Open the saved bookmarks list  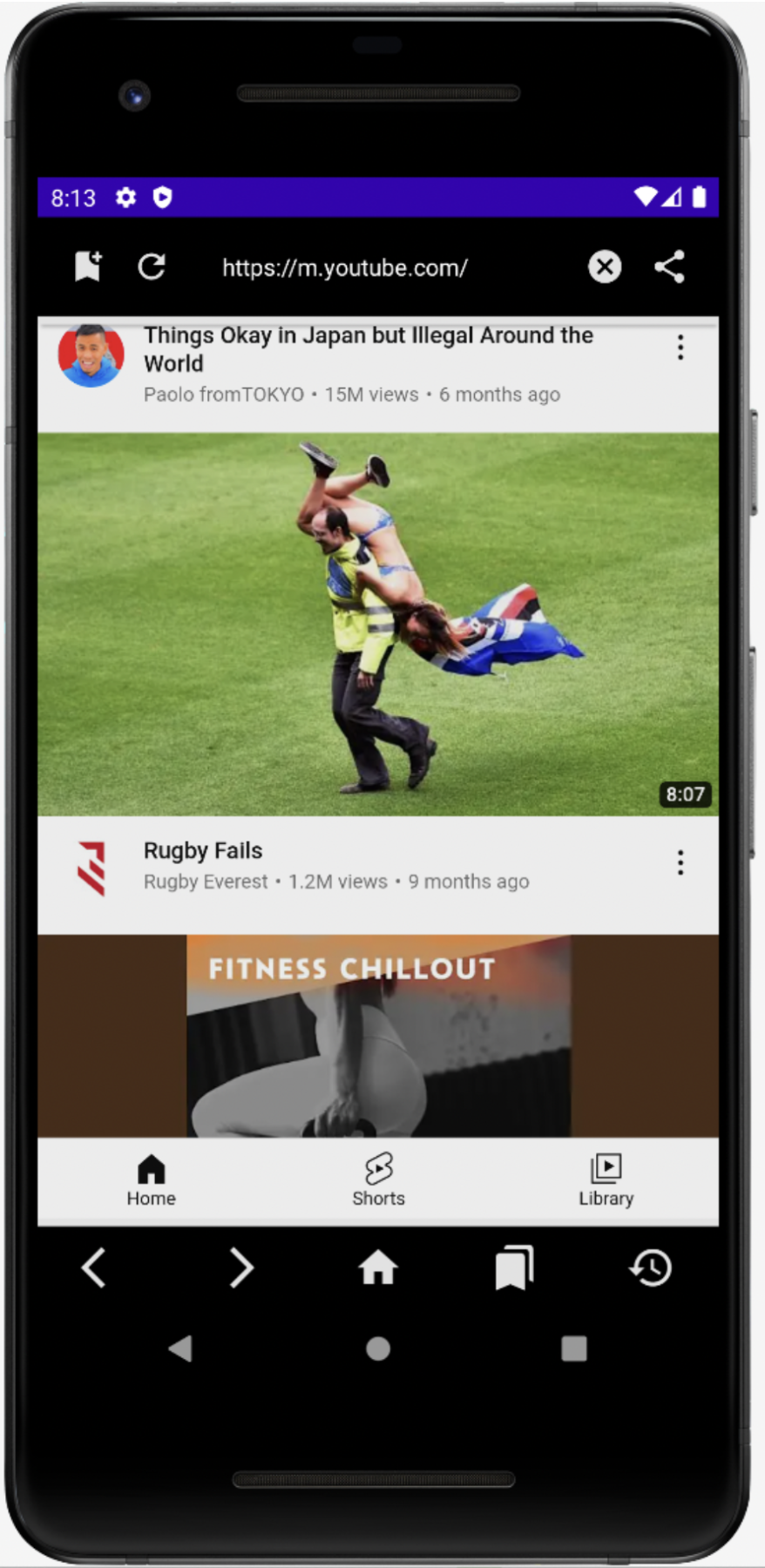pyautogui.click(x=514, y=1267)
